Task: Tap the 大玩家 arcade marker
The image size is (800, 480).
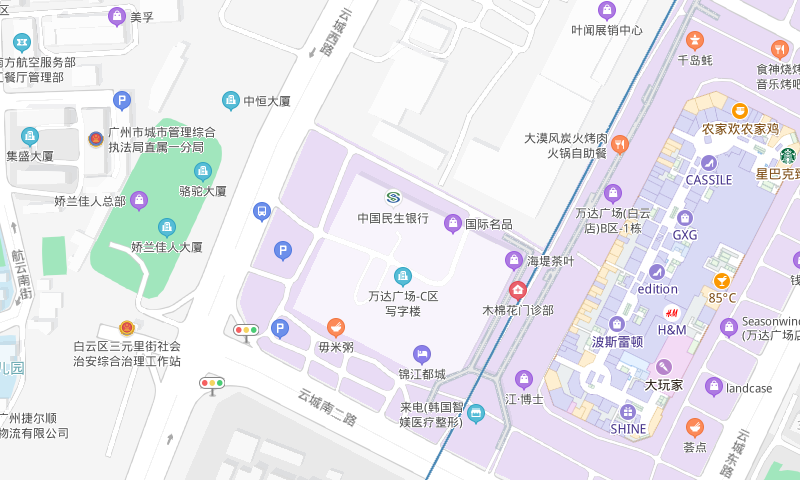Action: [x=664, y=366]
